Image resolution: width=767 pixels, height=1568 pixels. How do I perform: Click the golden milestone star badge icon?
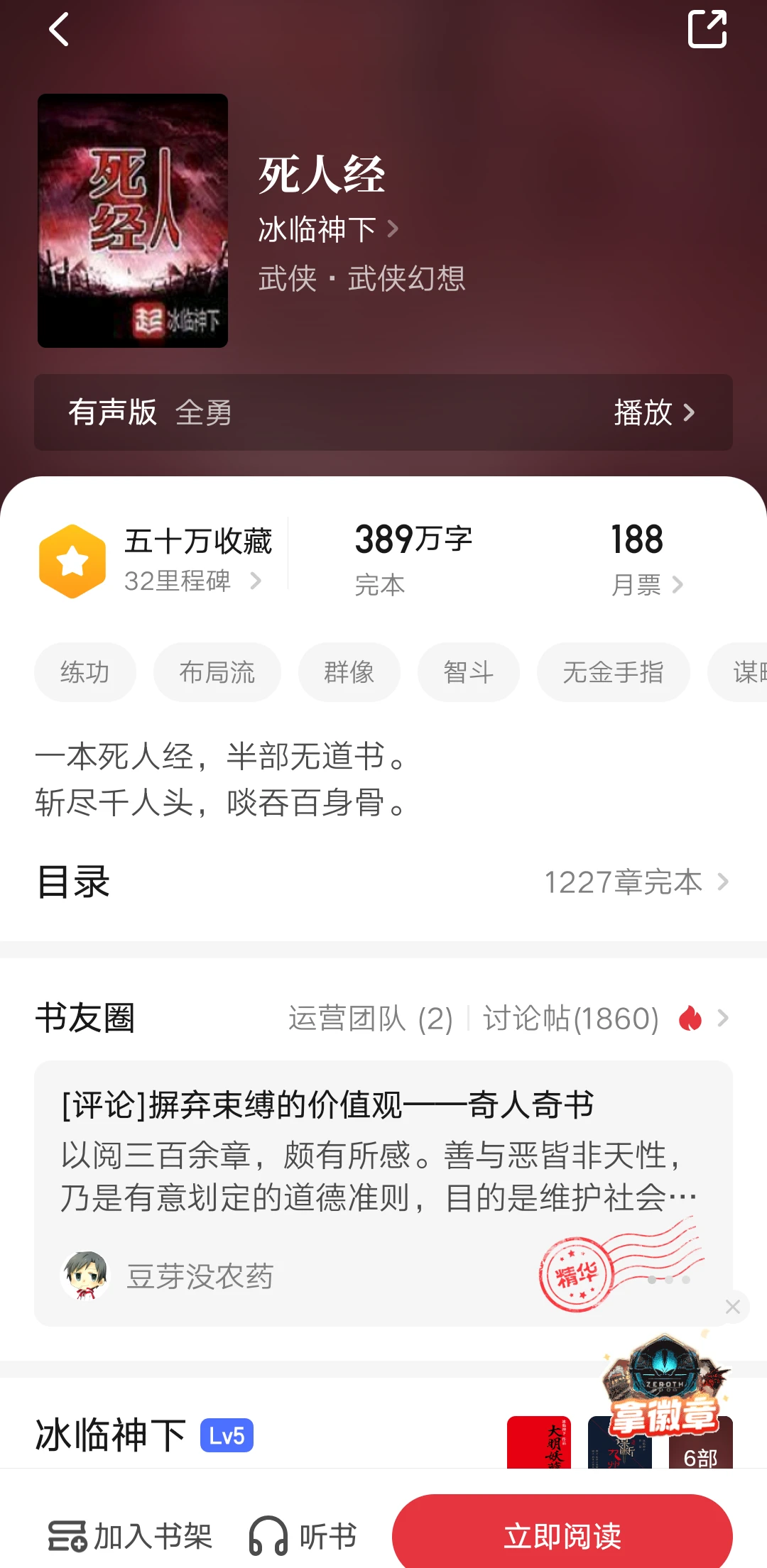click(x=72, y=559)
